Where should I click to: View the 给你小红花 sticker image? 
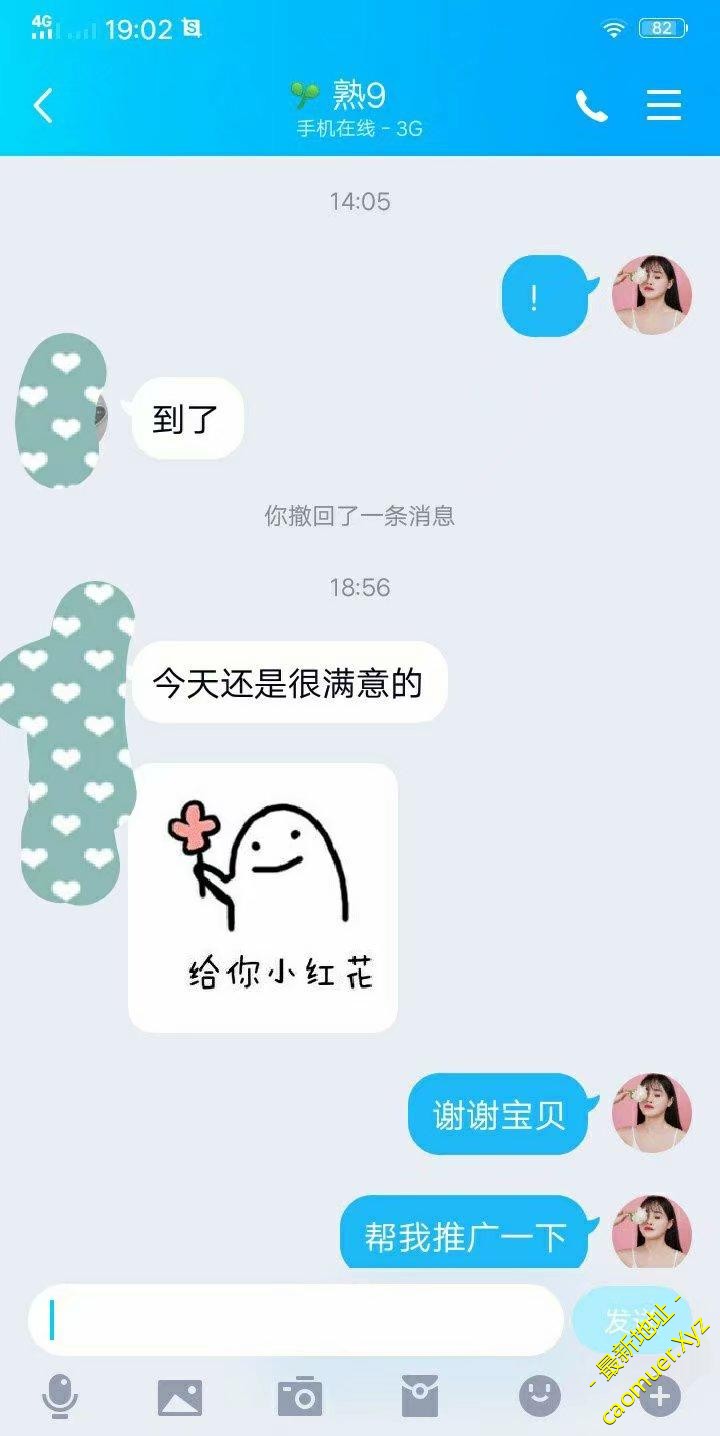tap(263, 898)
